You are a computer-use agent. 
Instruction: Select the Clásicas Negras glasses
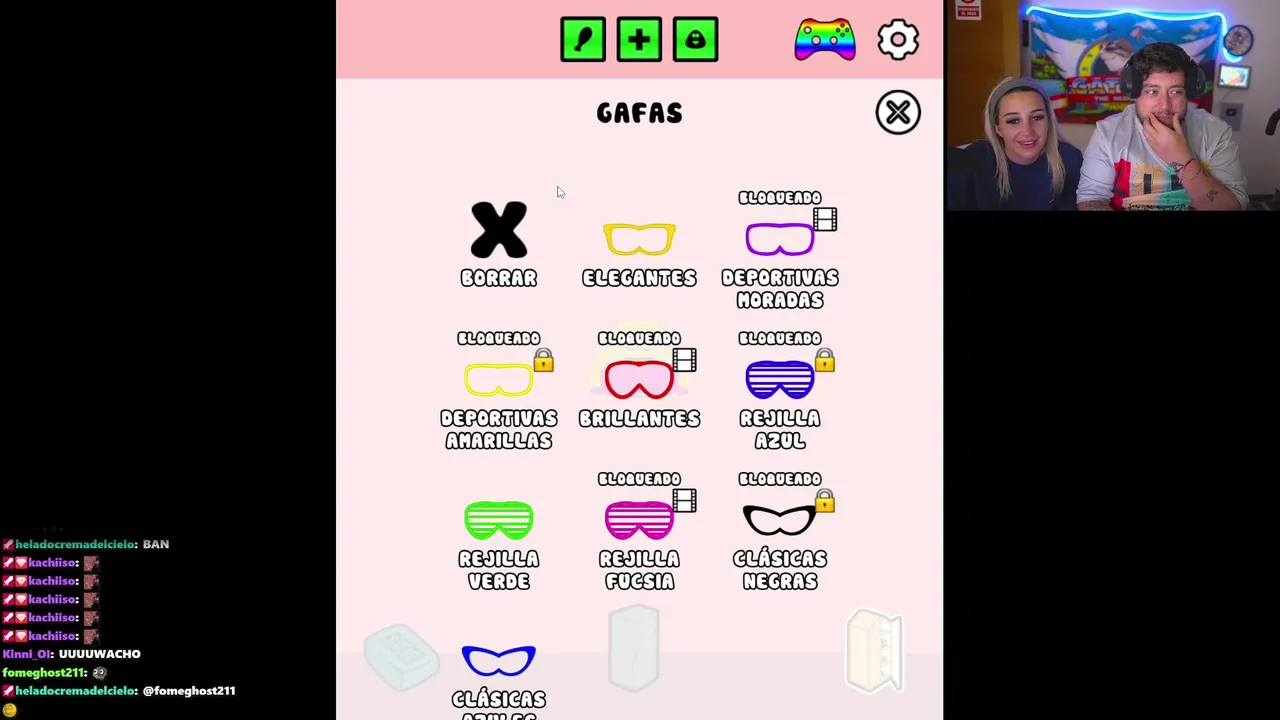pyautogui.click(x=779, y=521)
